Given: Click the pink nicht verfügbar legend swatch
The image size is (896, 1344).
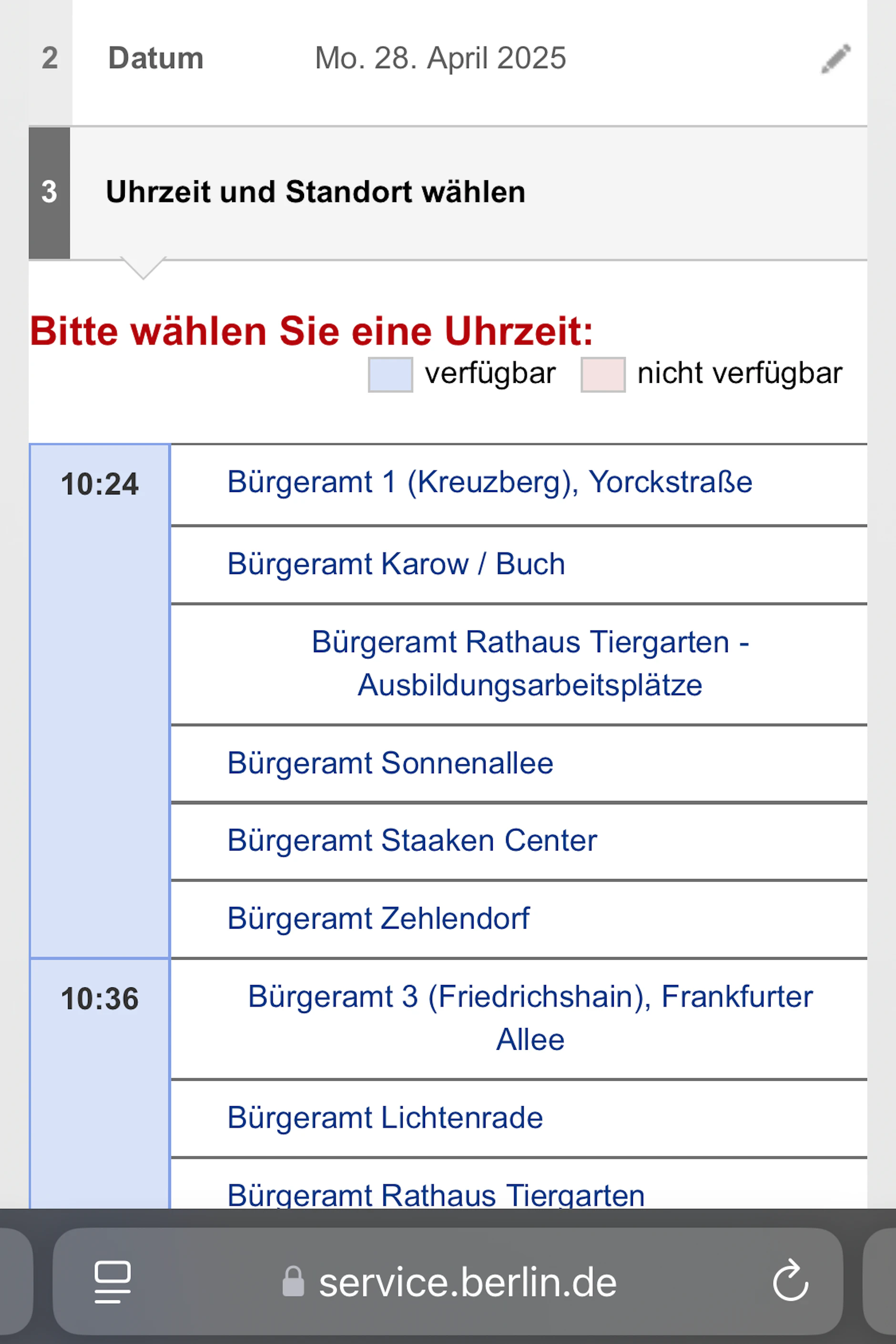Looking at the screenshot, I should click(603, 374).
